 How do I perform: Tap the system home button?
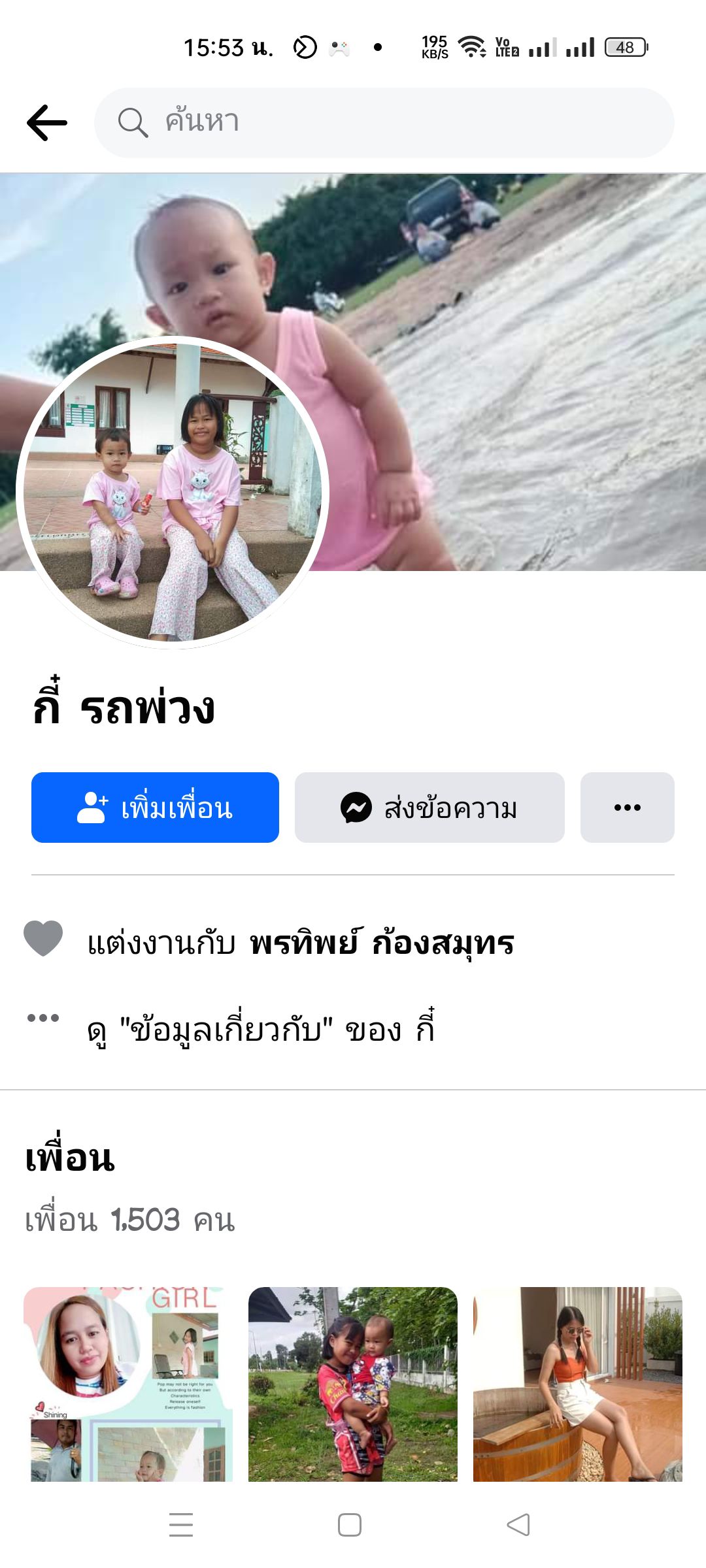[350, 1525]
